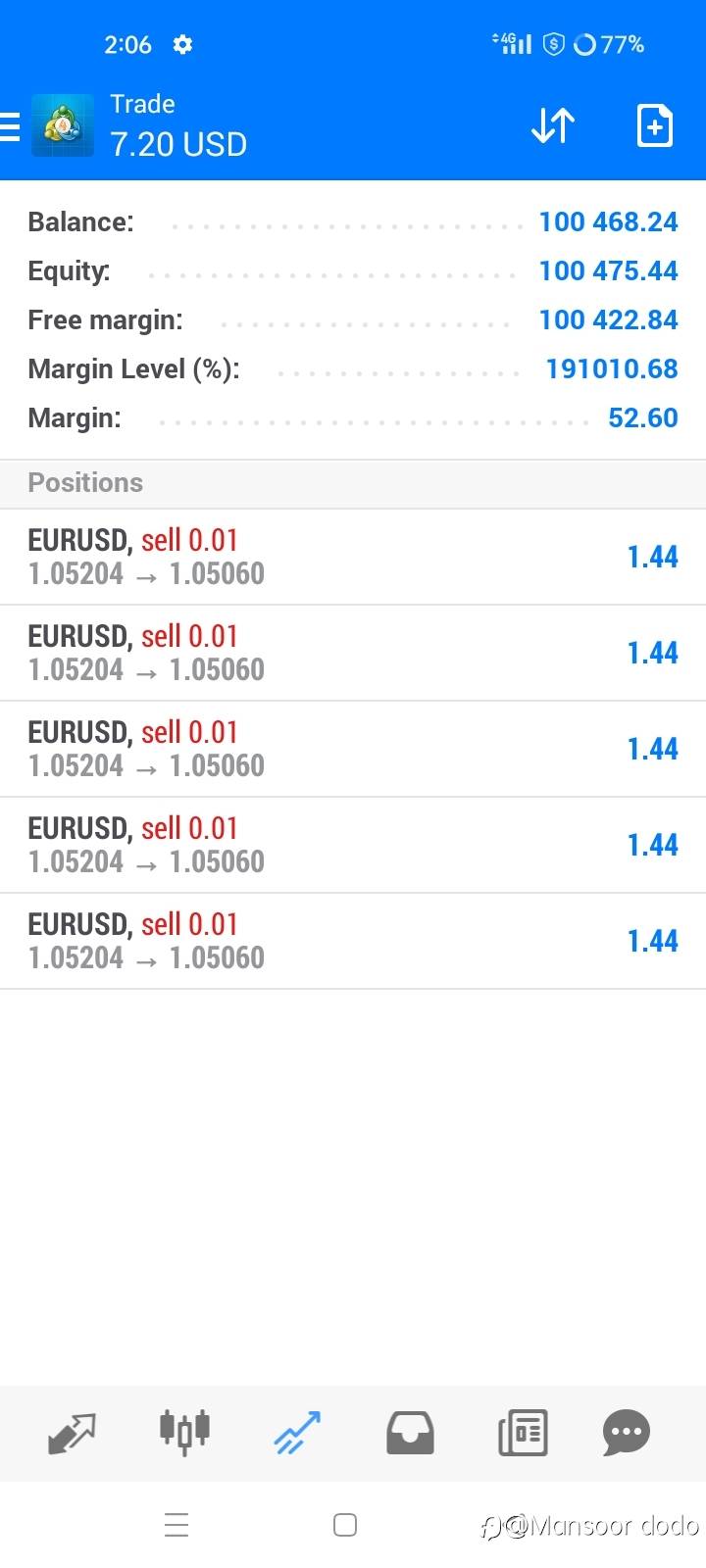The image size is (706, 1568).
Task: Create a new order
Action: (654, 125)
